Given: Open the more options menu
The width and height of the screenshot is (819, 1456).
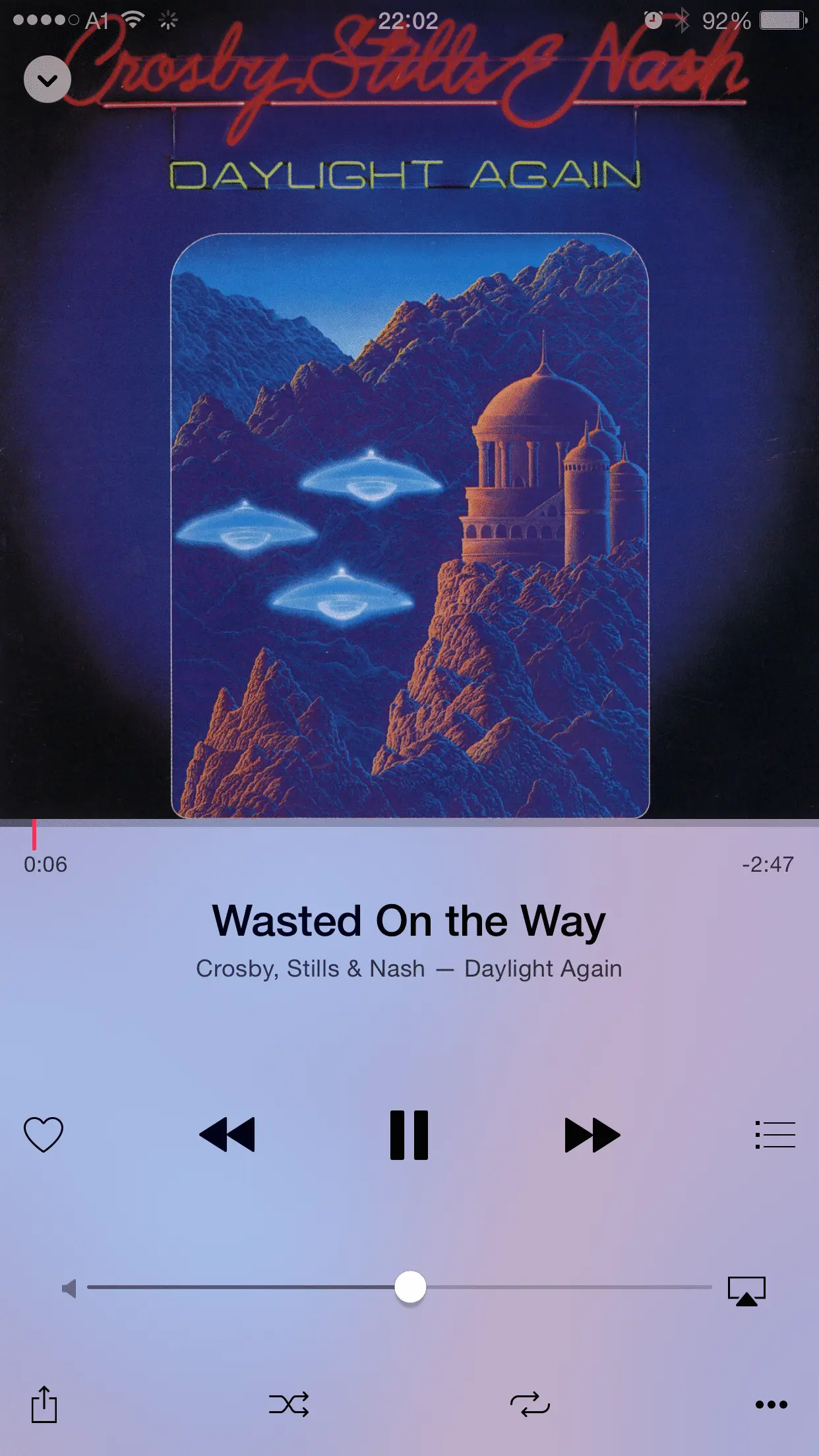Looking at the screenshot, I should [x=771, y=1405].
